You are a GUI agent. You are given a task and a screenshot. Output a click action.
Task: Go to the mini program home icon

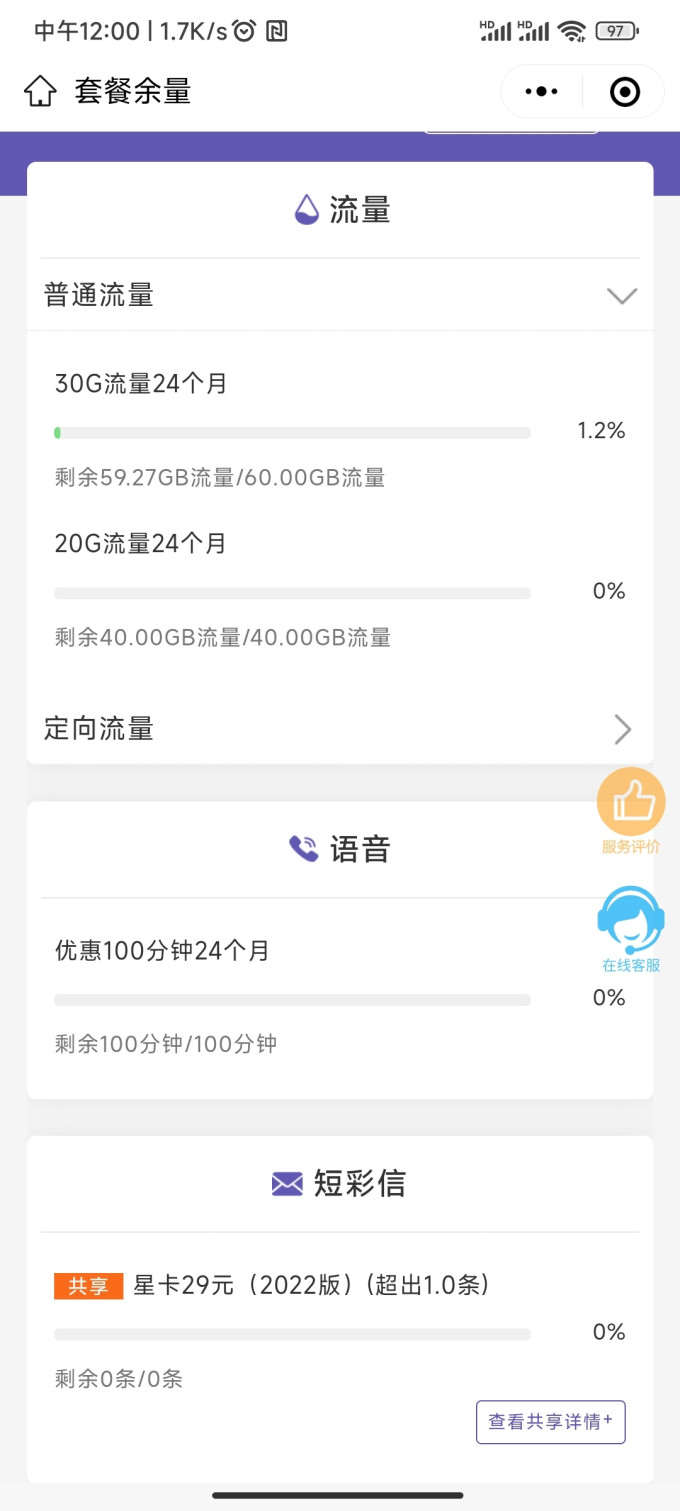point(40,91)
